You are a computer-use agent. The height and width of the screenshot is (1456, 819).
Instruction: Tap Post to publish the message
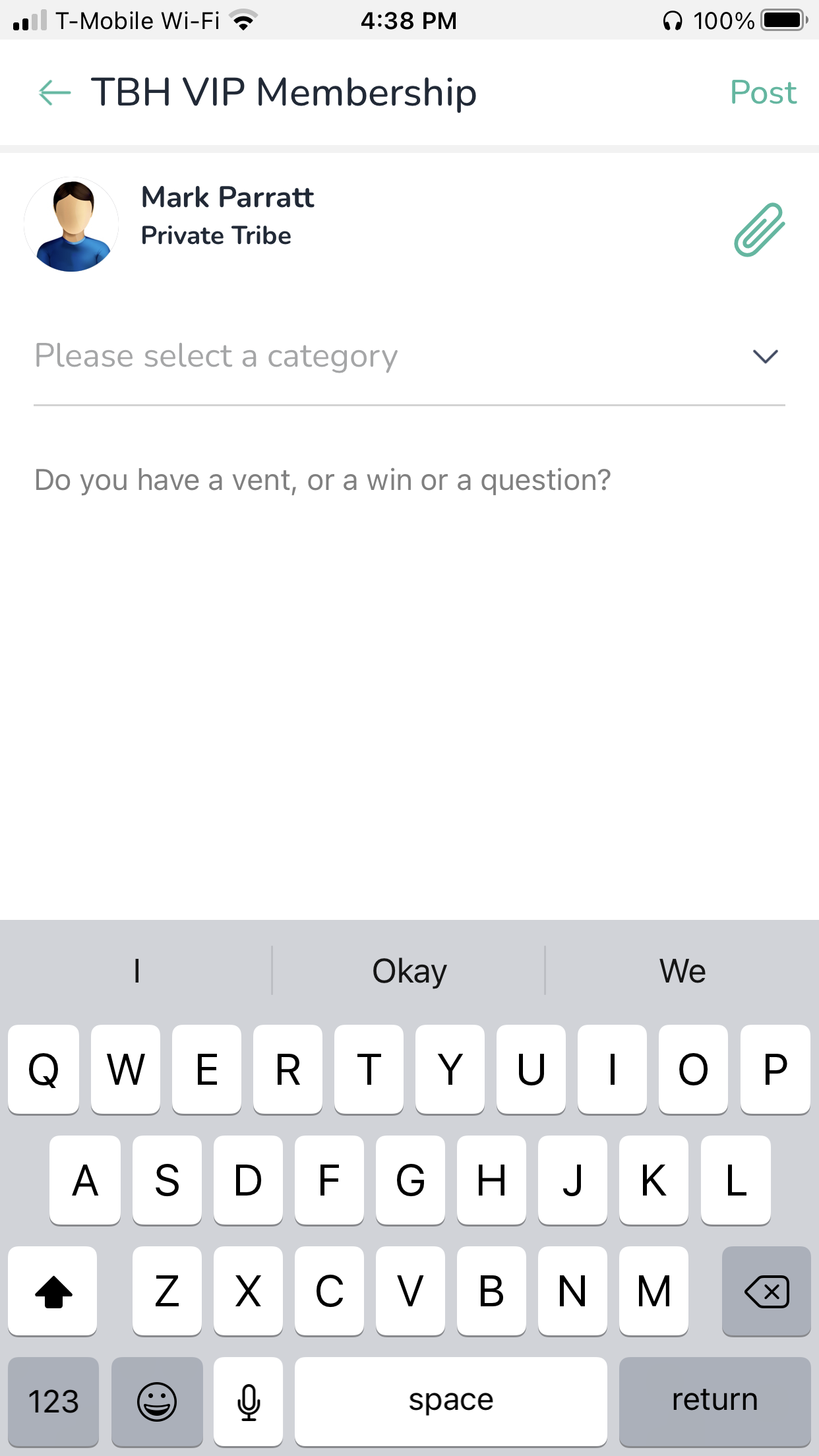(763, 92)
